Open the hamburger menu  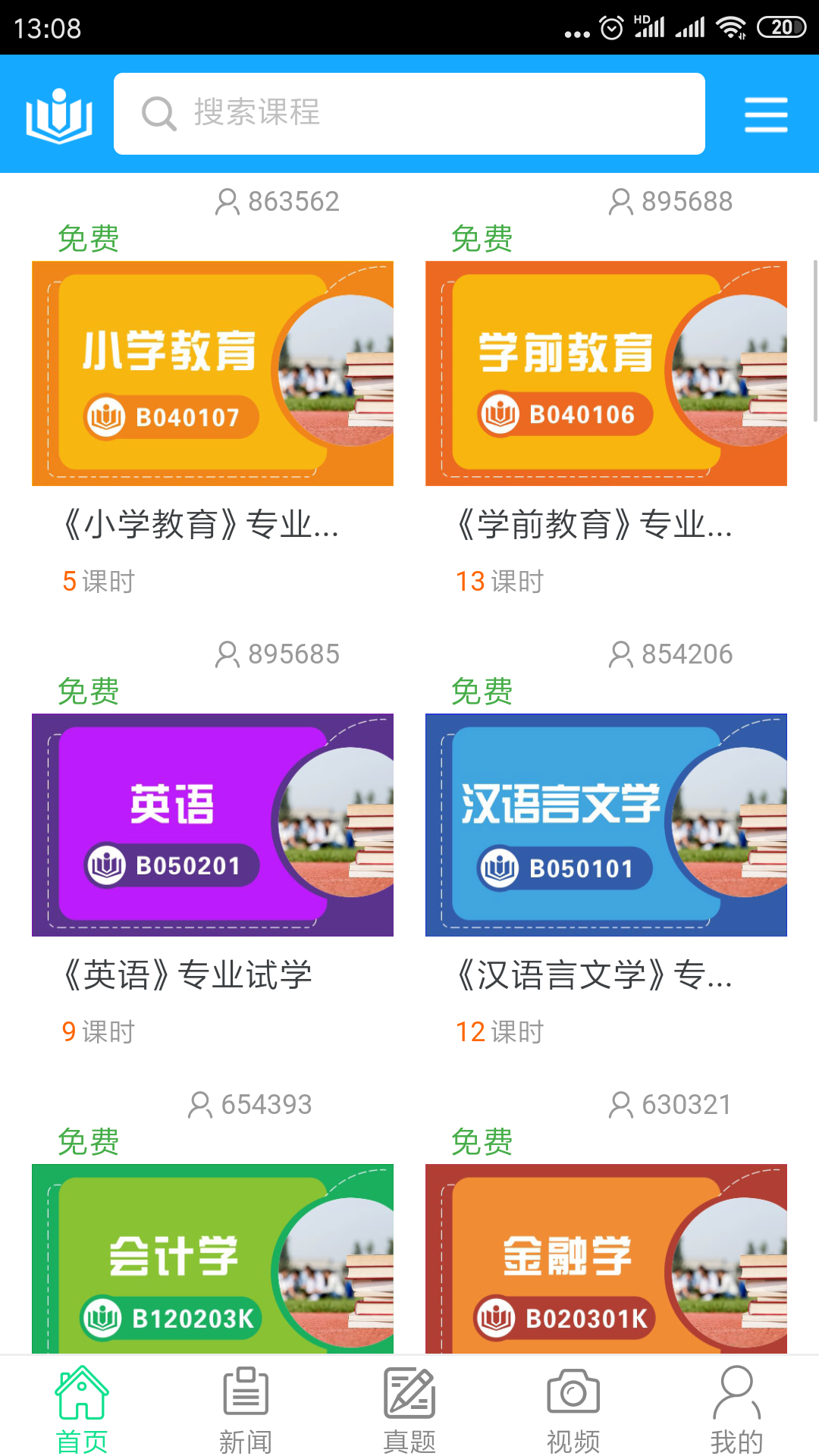[766, 112]
